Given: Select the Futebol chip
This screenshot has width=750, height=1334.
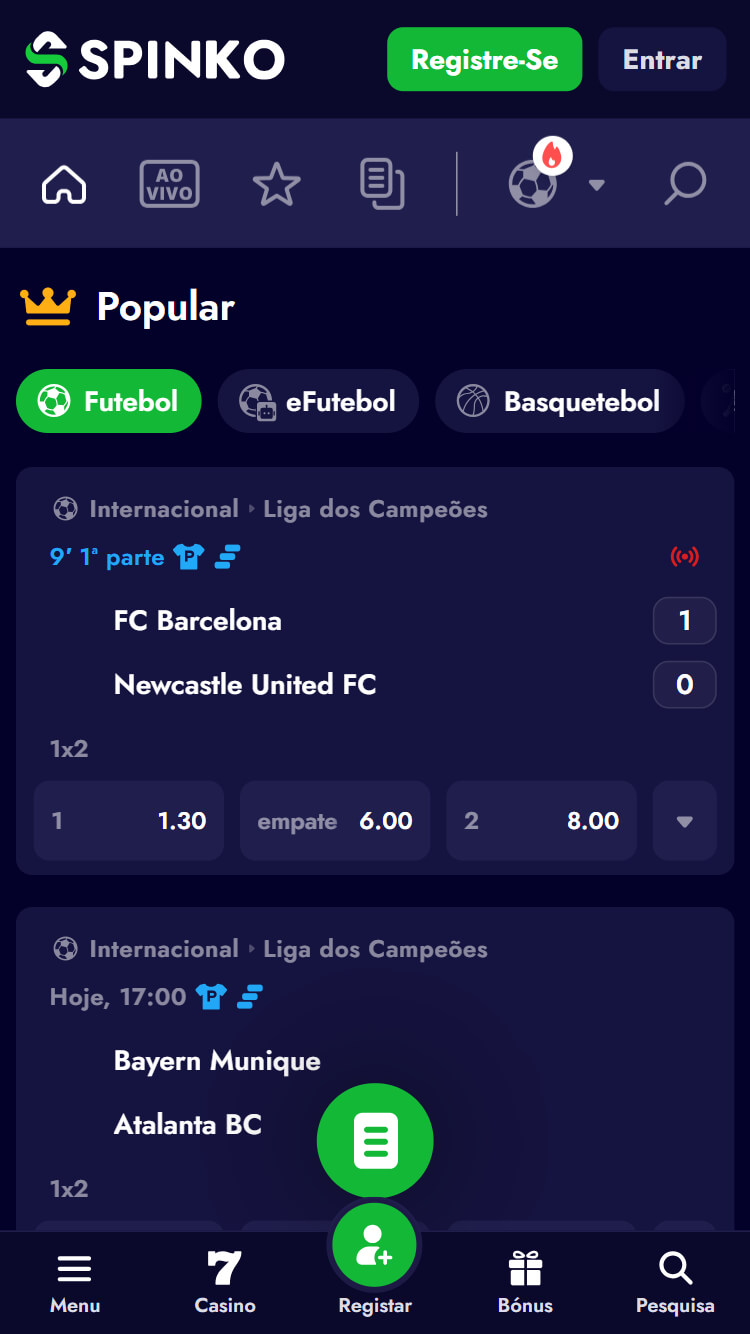Looking at the screenshot, I should (109, 402).
